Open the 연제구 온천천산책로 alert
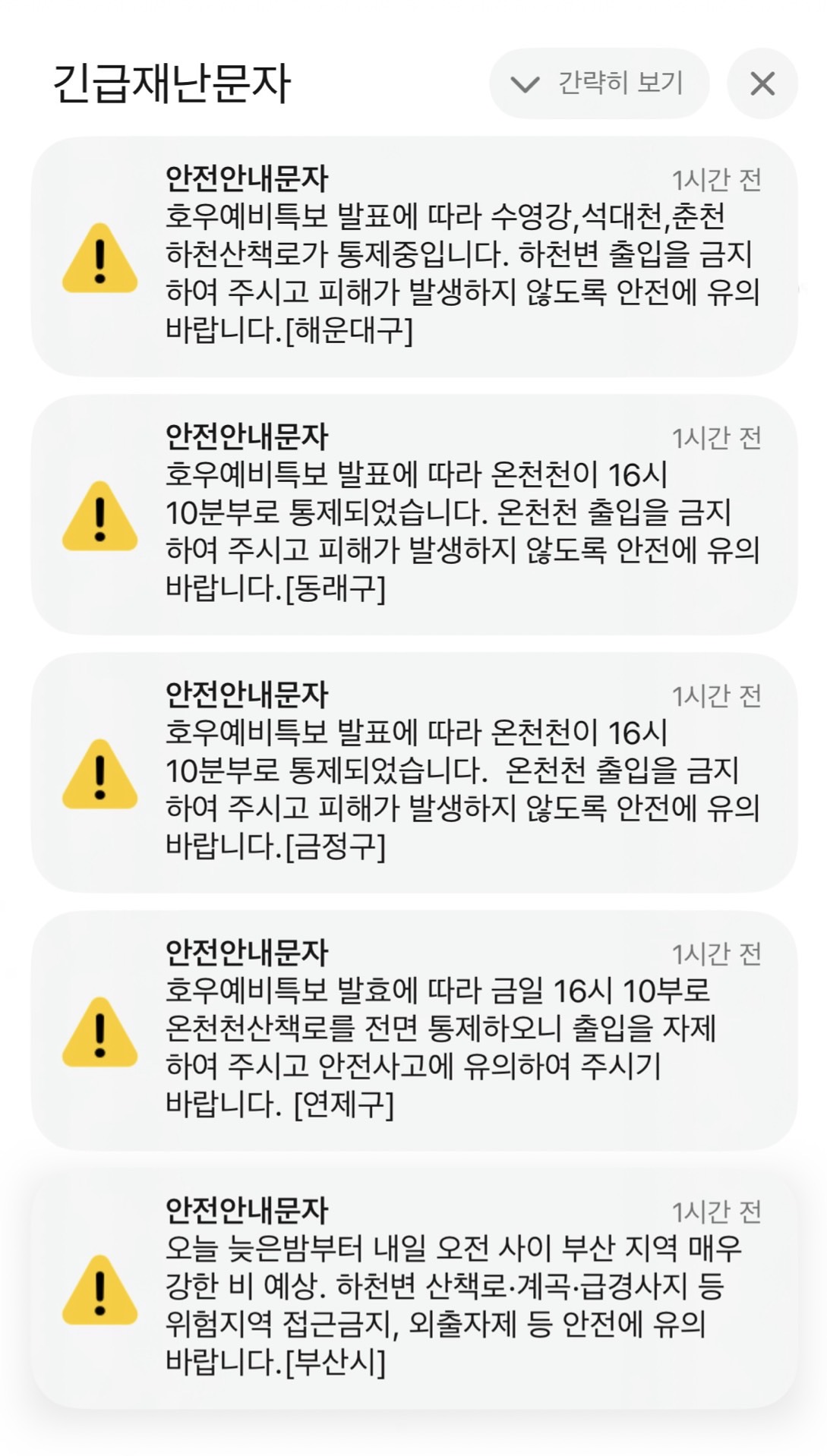Viewport: 827px width, 1456px height. coord(415,1031)
